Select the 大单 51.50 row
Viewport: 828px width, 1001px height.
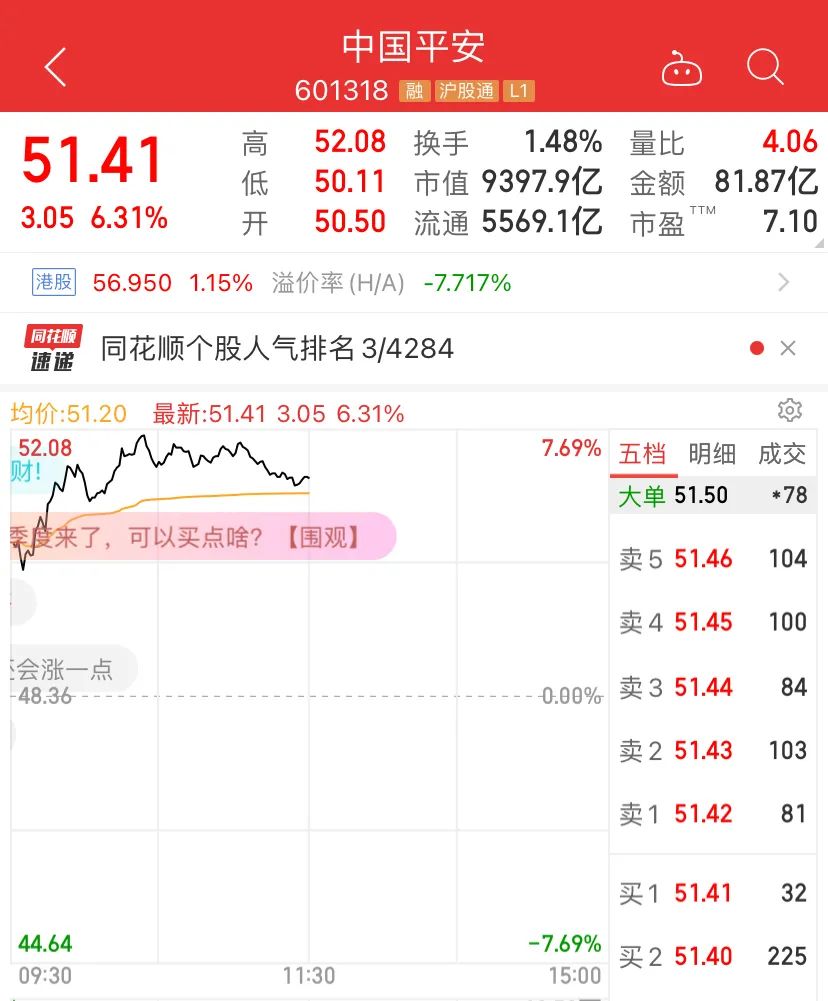[713, 495]
